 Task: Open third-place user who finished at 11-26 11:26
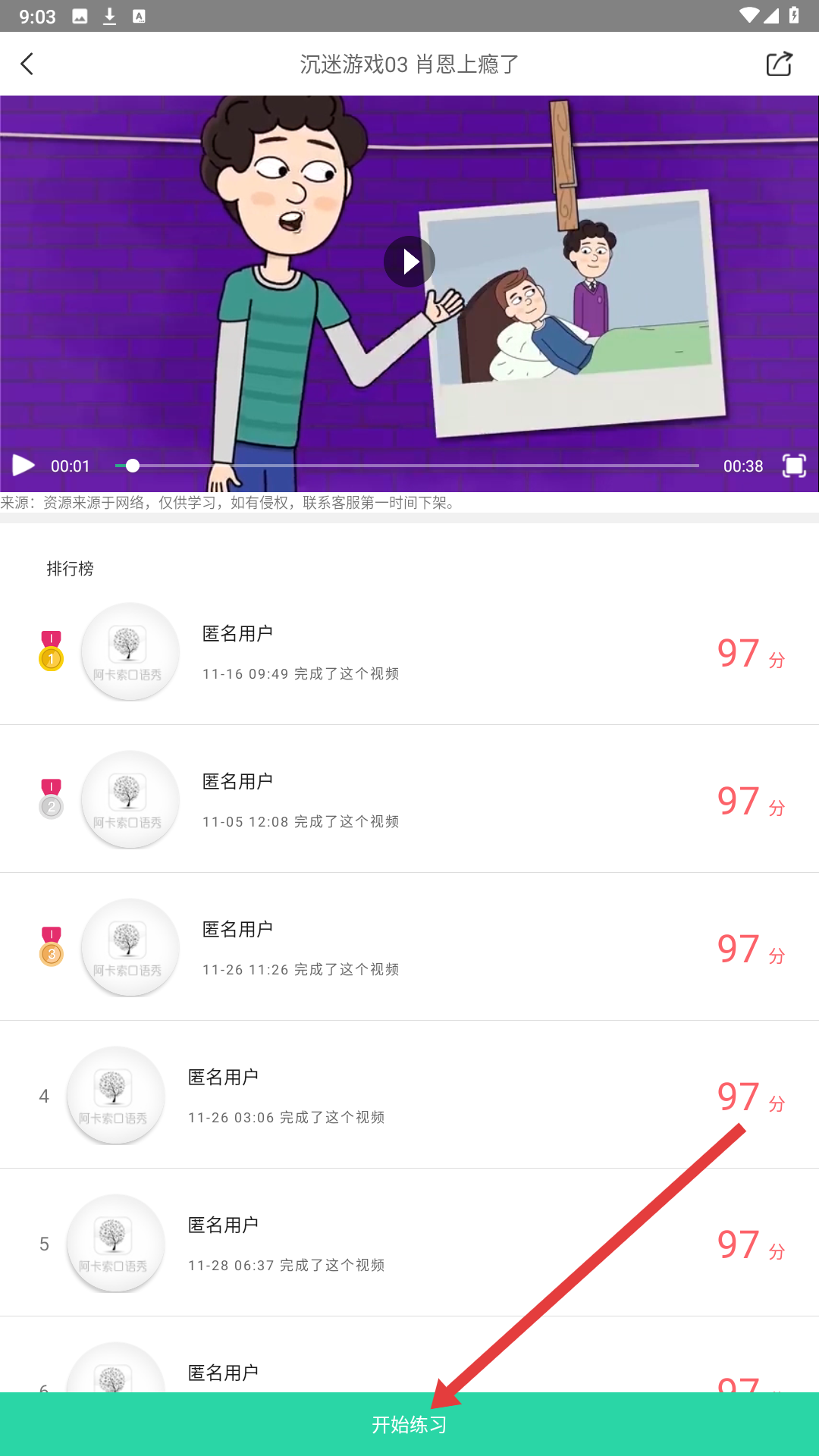point(409,948)
